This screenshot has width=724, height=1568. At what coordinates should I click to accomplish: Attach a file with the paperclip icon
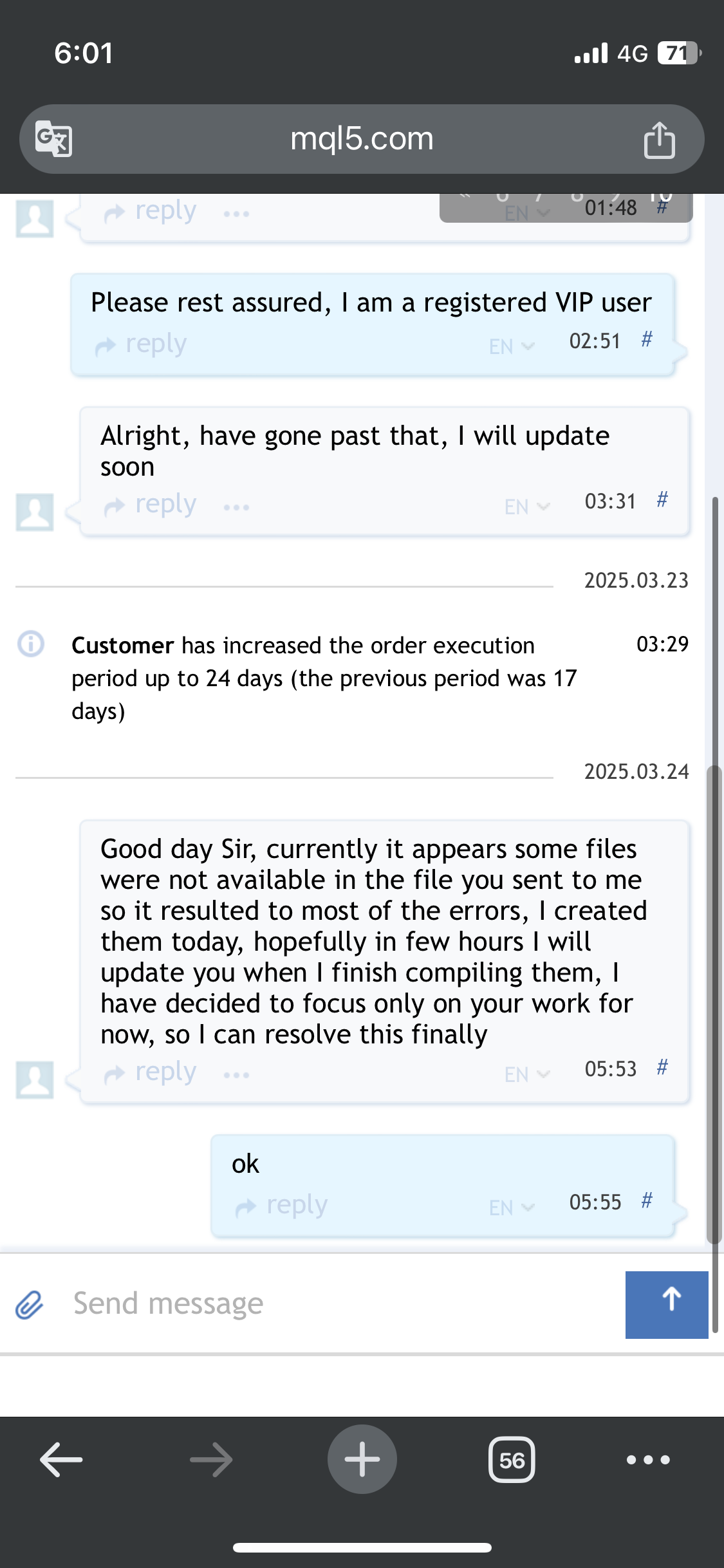(x=30, y=1305)
